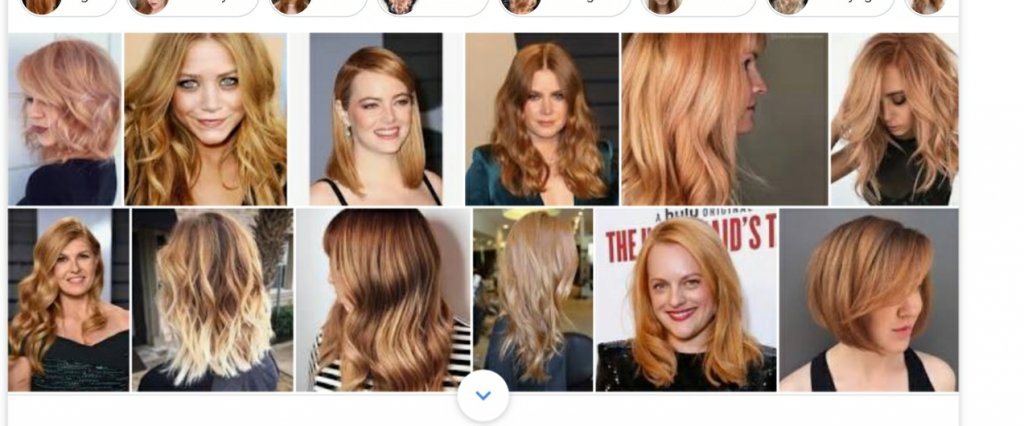This screenshot has height=426, width=1024.
Task: View the sleek shoulder-length bob photo with black straps
Action: click(376, 119)
